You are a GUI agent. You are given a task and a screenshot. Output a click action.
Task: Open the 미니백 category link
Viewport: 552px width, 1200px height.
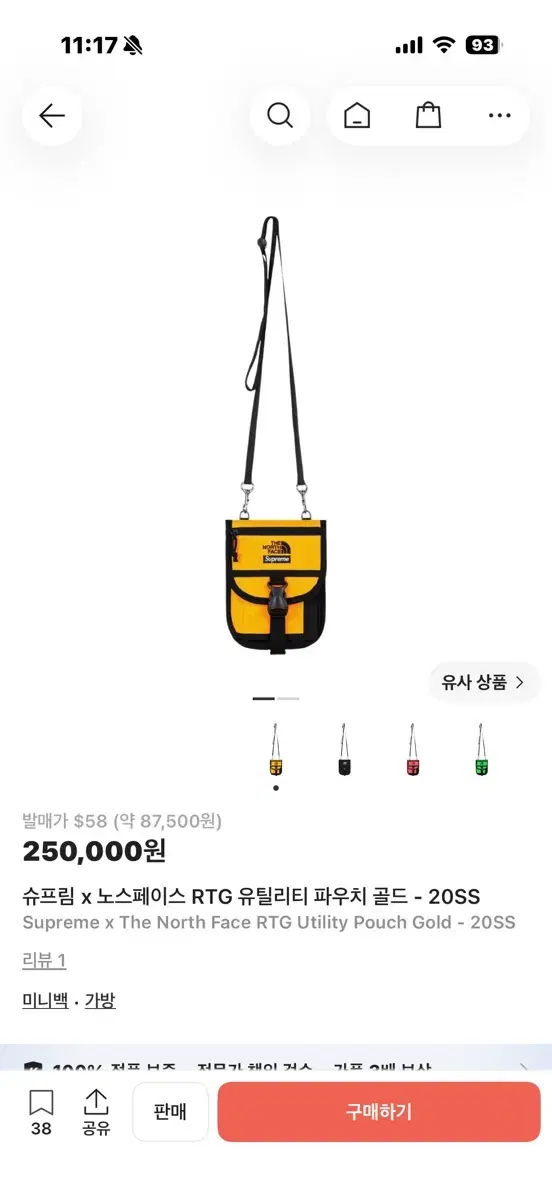coord(45,1000)
